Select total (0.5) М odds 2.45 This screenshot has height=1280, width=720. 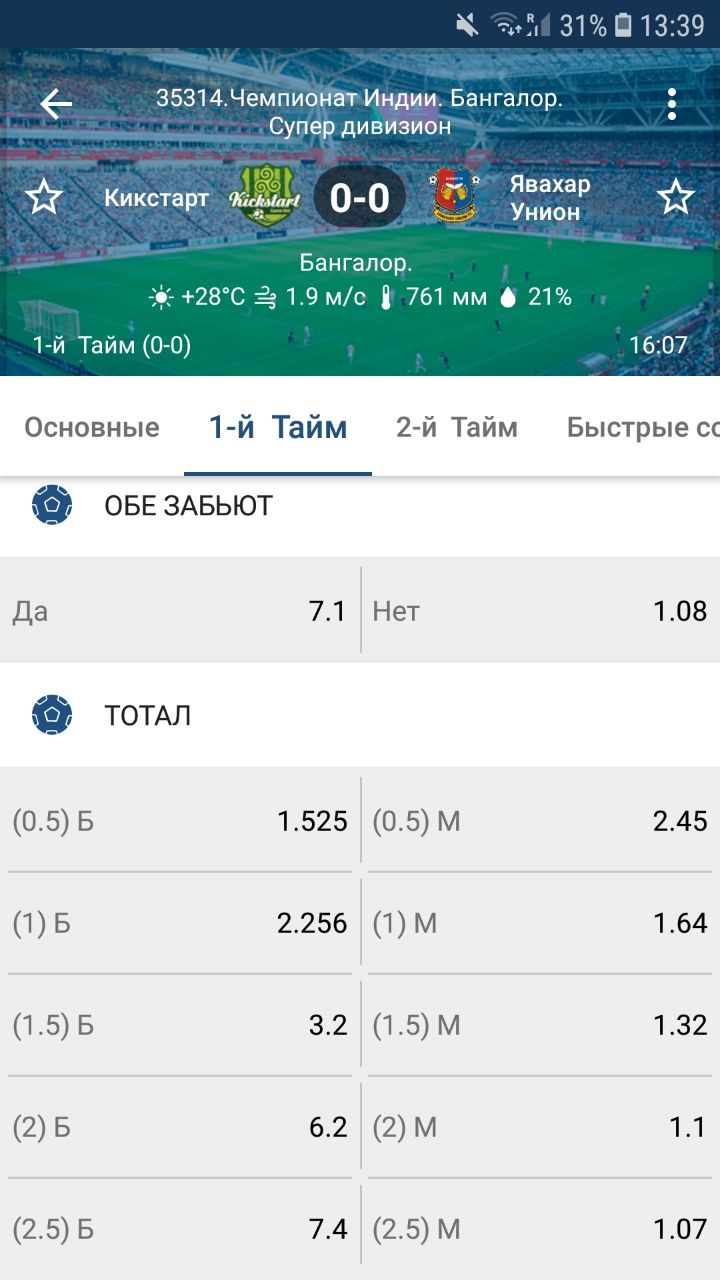click(540, 822)
